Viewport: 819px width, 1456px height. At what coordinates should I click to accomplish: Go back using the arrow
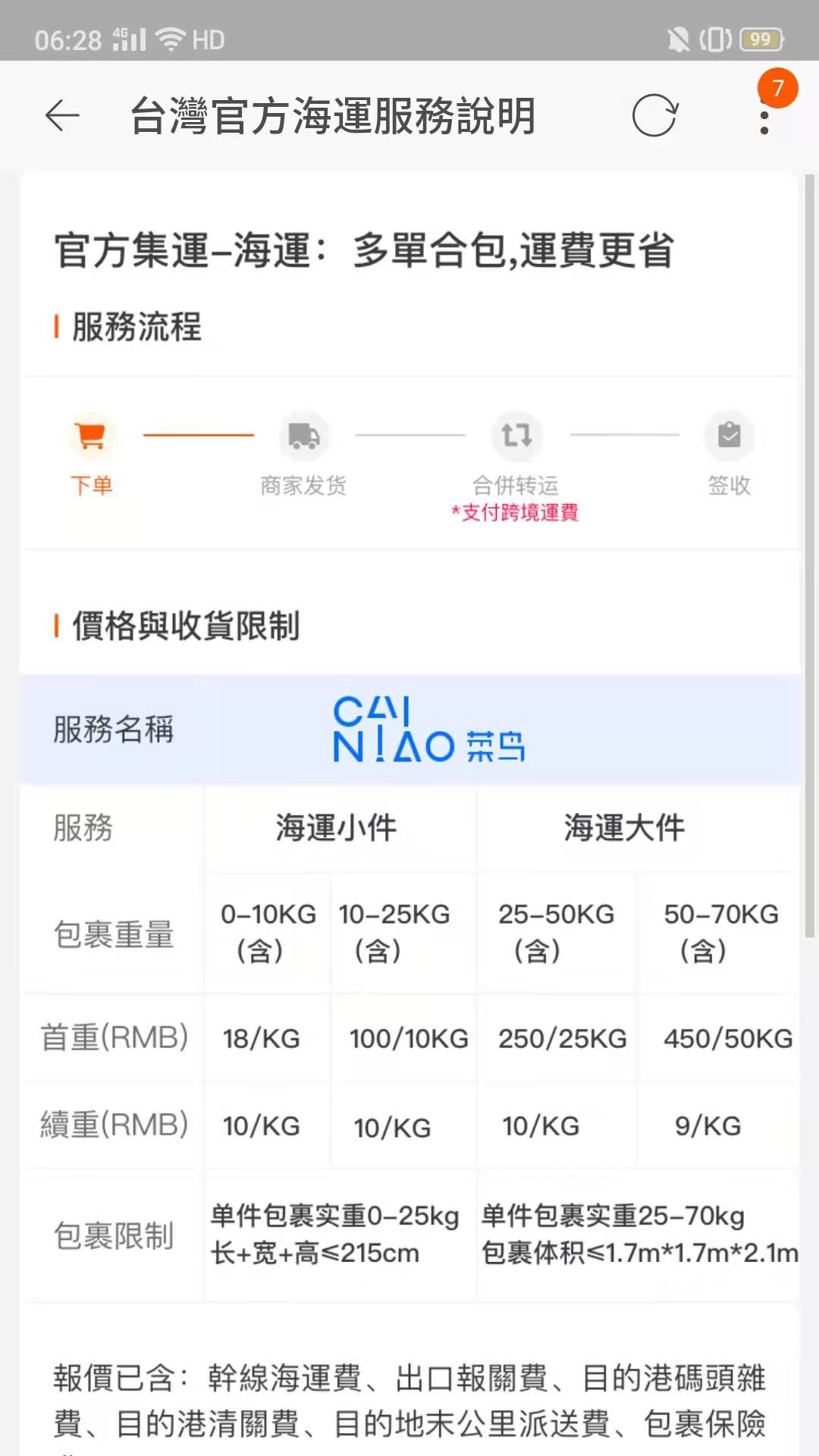click(62, 116)
